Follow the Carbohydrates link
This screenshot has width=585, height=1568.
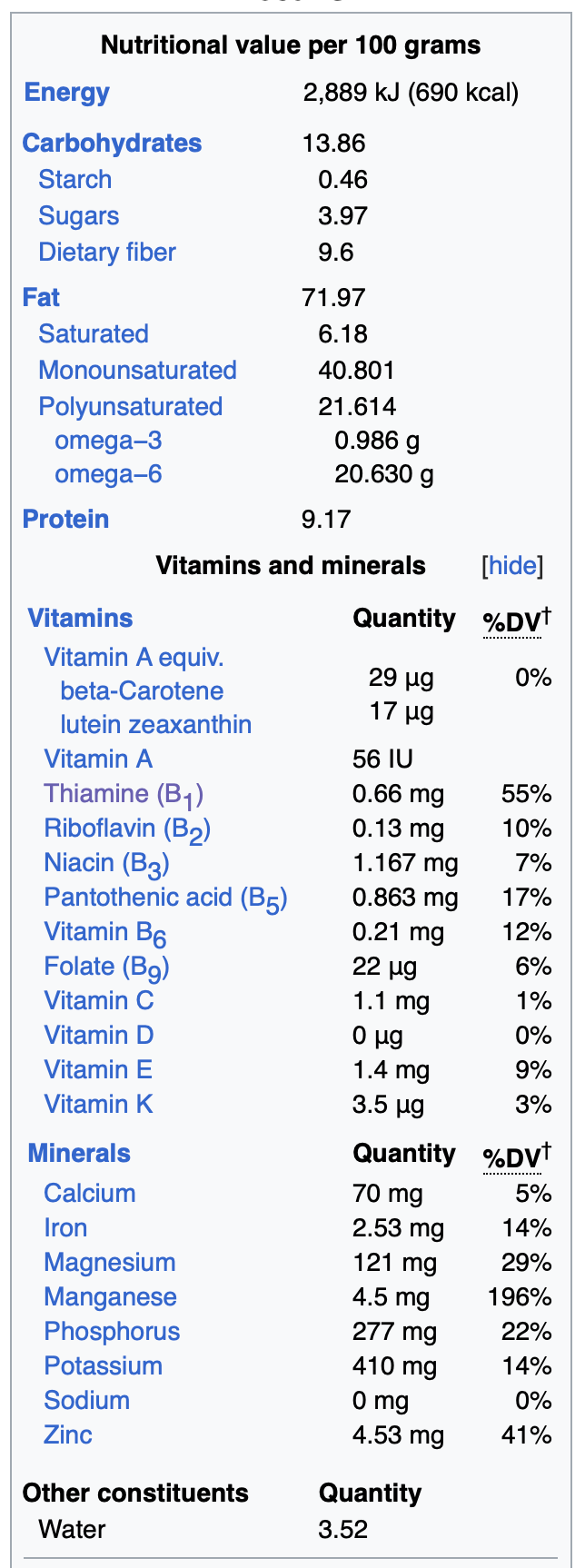tap(112, 144)
